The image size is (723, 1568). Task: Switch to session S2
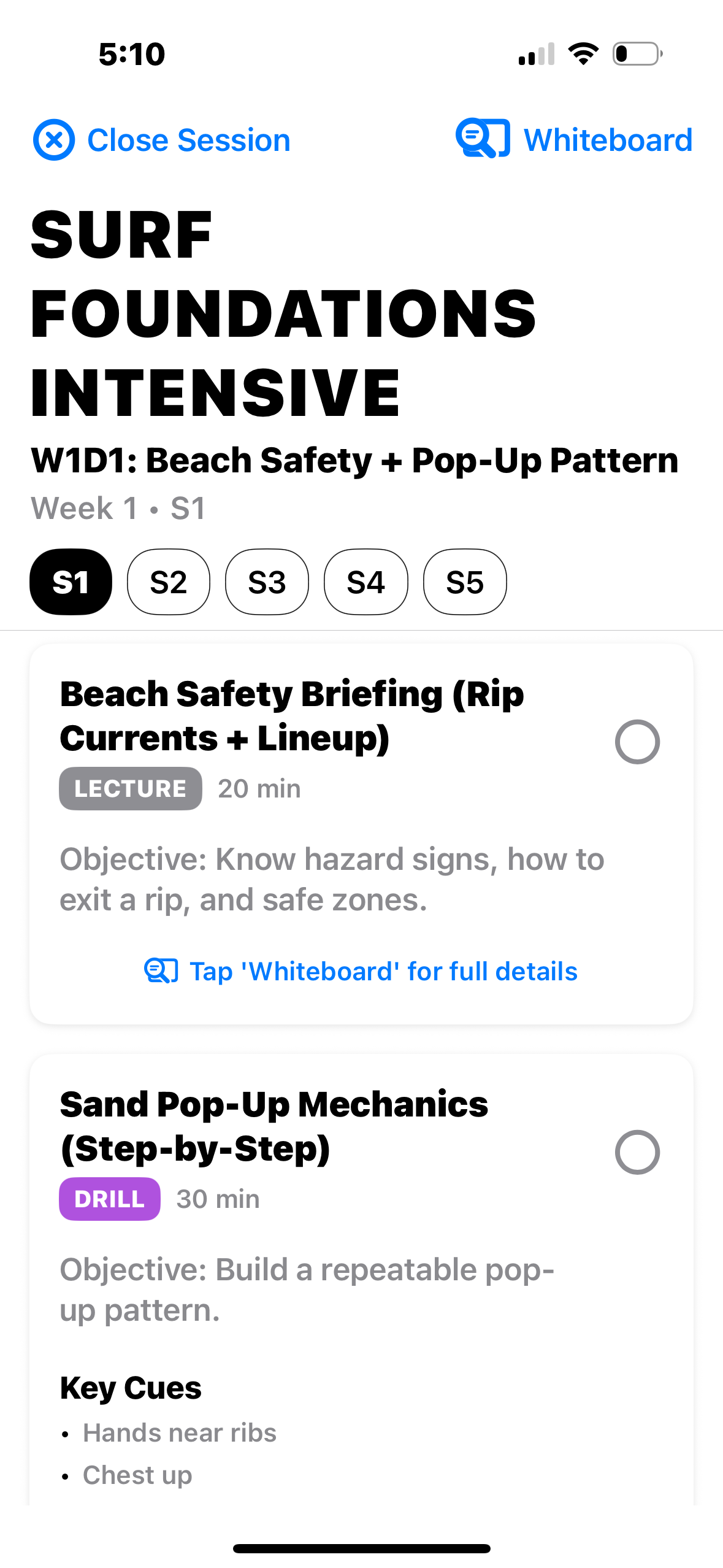pos(169,582)
